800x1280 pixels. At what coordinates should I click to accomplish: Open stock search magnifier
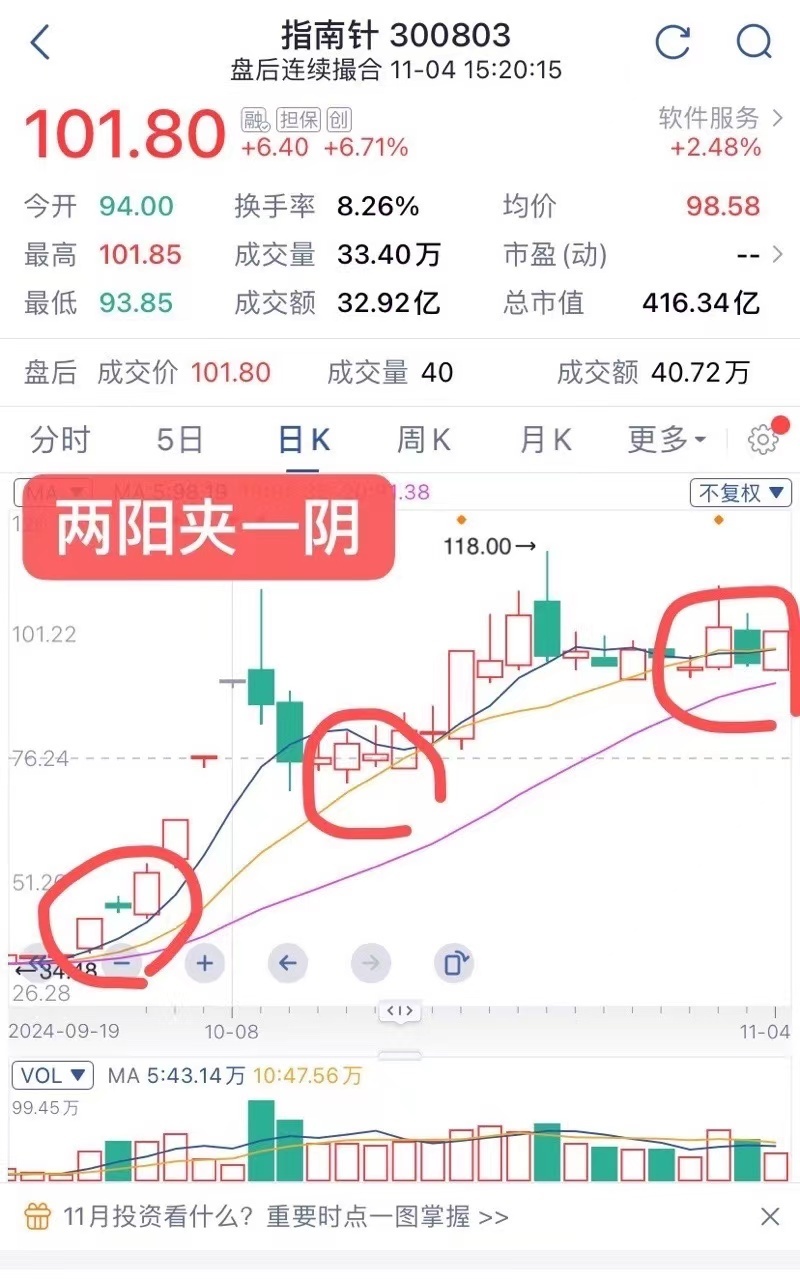[754, 42]
